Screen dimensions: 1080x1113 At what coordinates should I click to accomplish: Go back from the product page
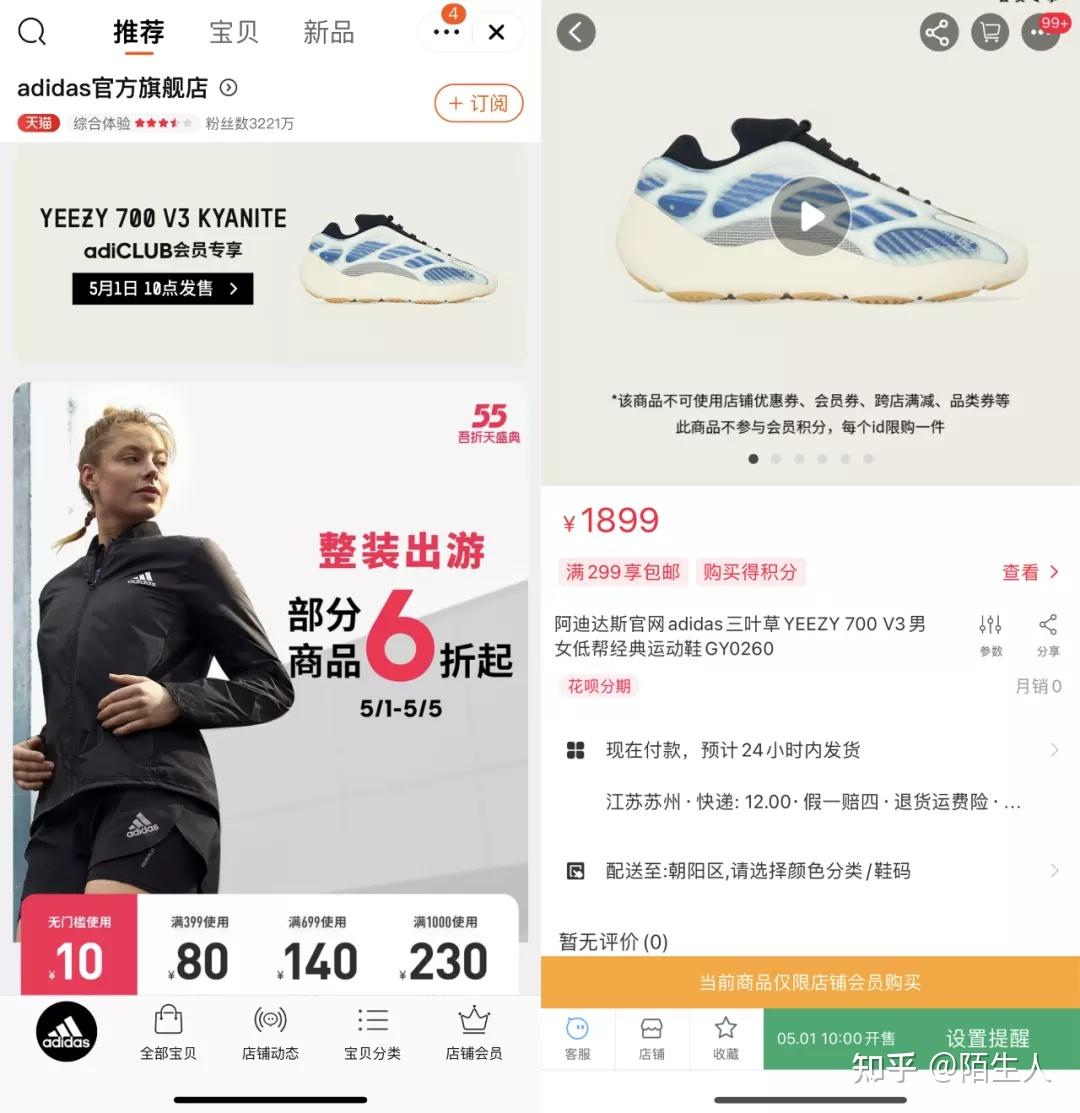pyautogui.click(x=575, y=32)
